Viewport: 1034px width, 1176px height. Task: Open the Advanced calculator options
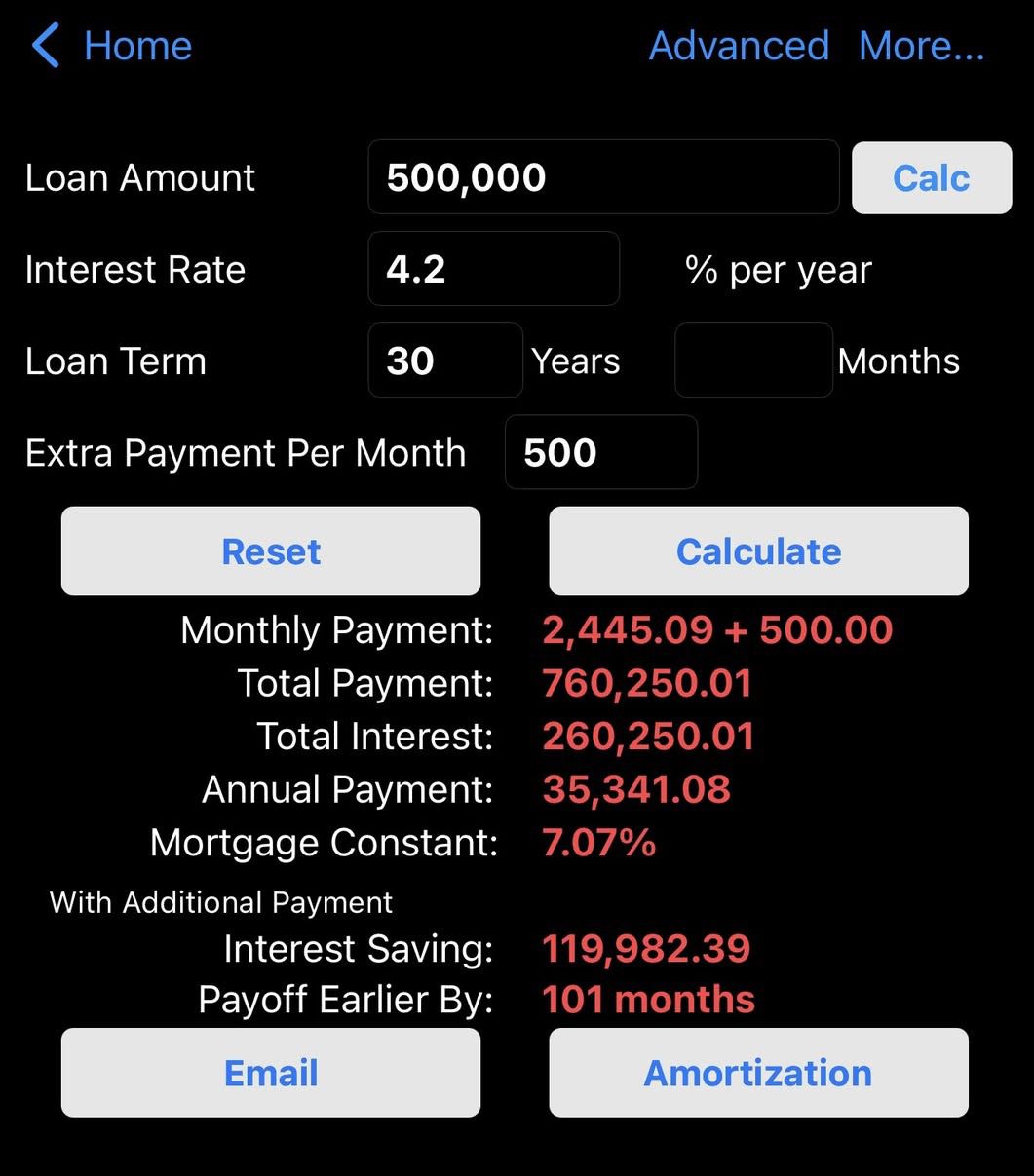click(x=739, y=45)
